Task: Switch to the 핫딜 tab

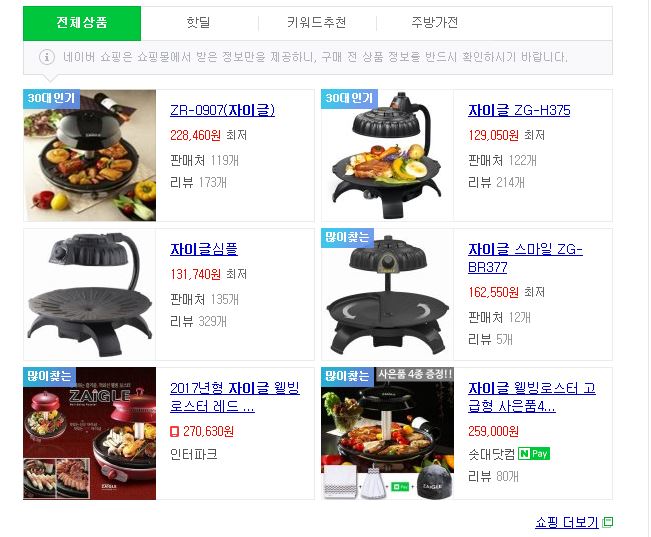Action: coord(199,22)
